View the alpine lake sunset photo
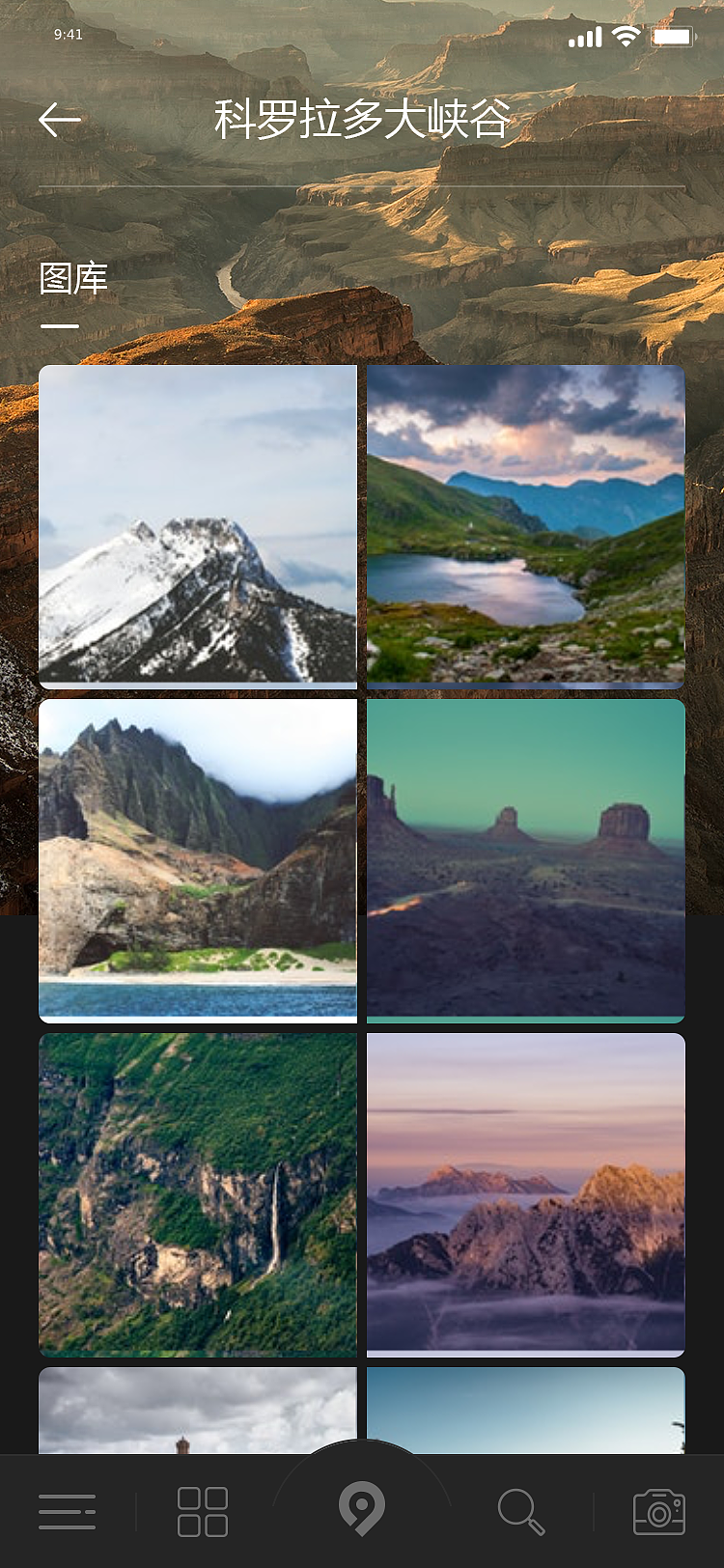The height and width of the screenshot is (1568, 724). point(525,524)
